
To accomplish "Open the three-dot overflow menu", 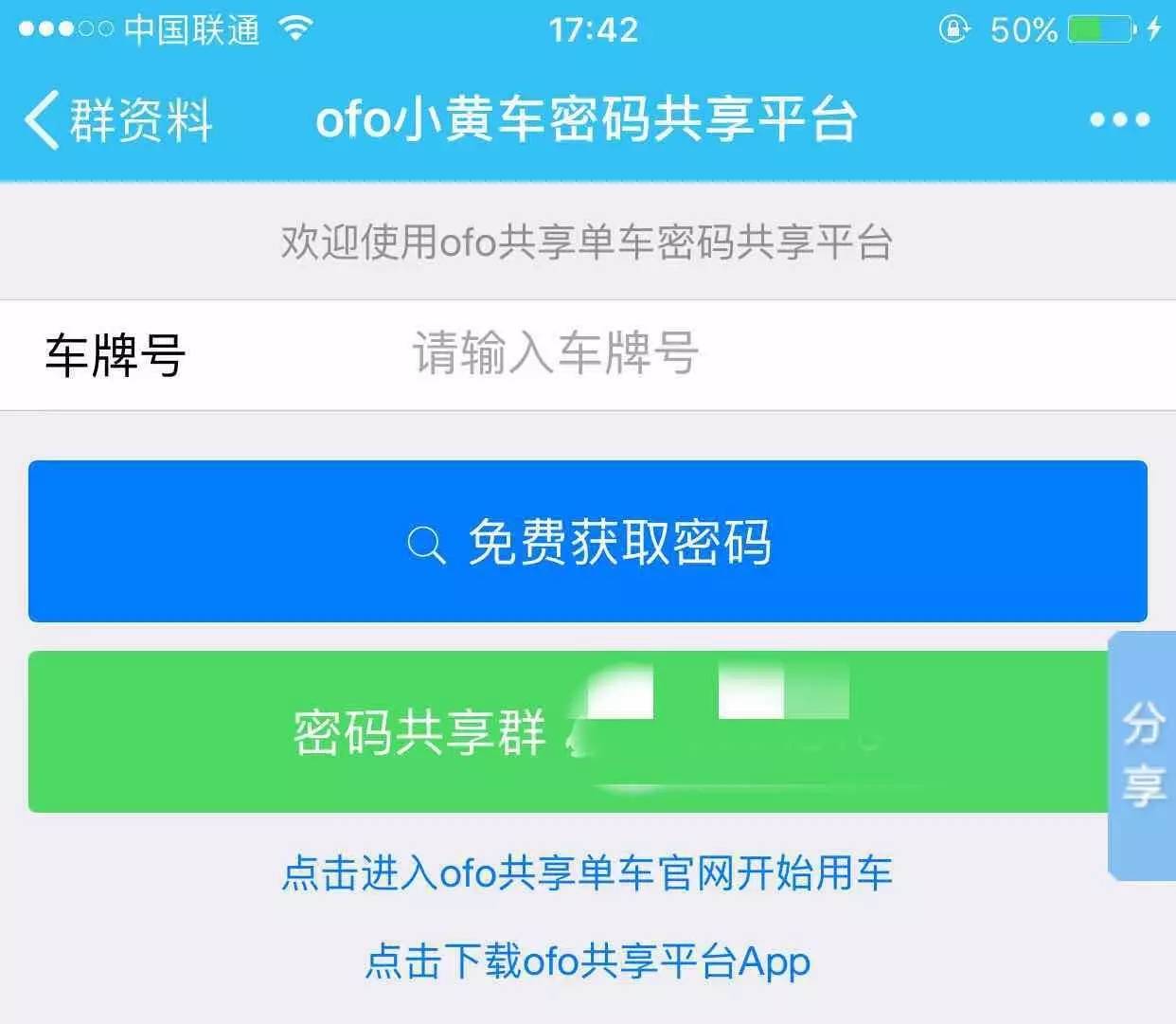I will 1119,120.
